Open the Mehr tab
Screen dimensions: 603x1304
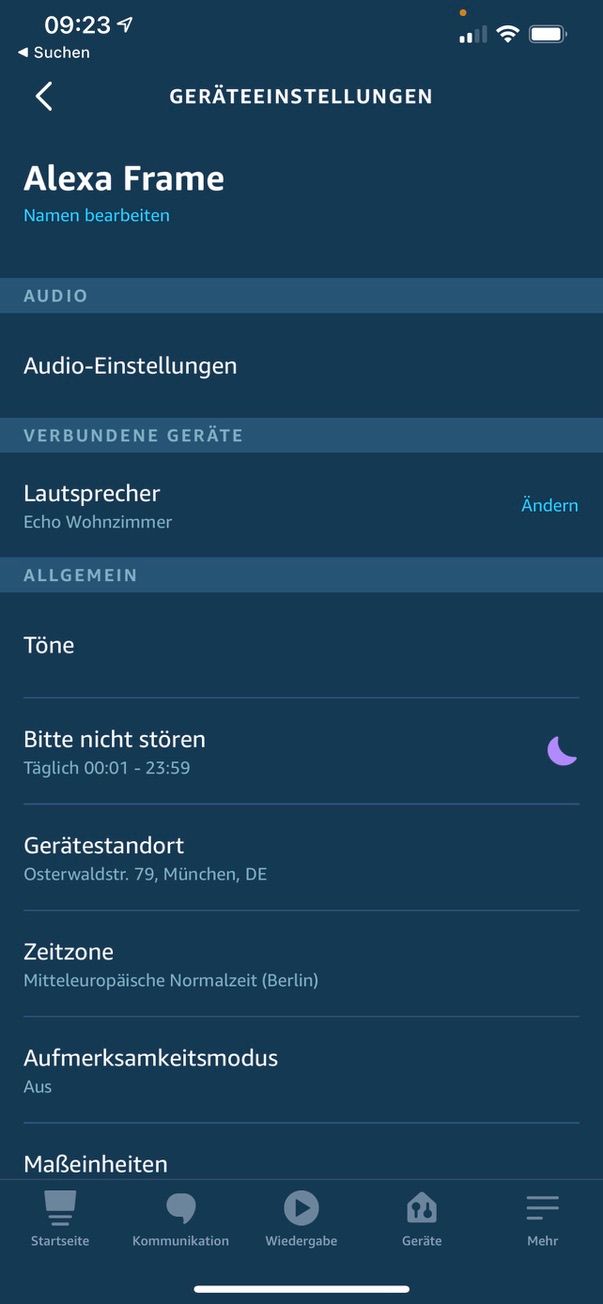coord(543,1218)
